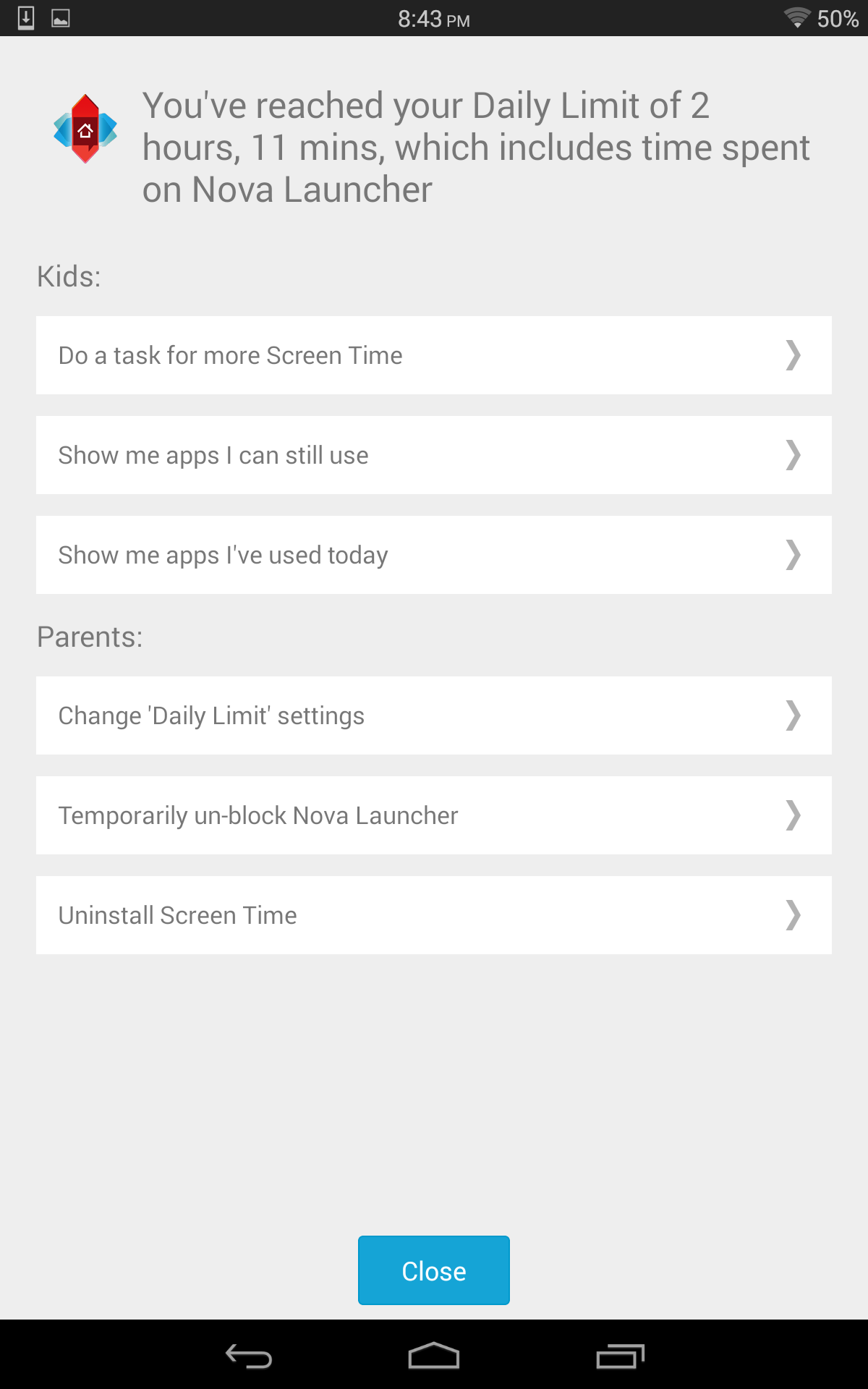Select 'Show me apps I can still use'
This screenshot has height=1389, width=868.
tap(434, 455)
